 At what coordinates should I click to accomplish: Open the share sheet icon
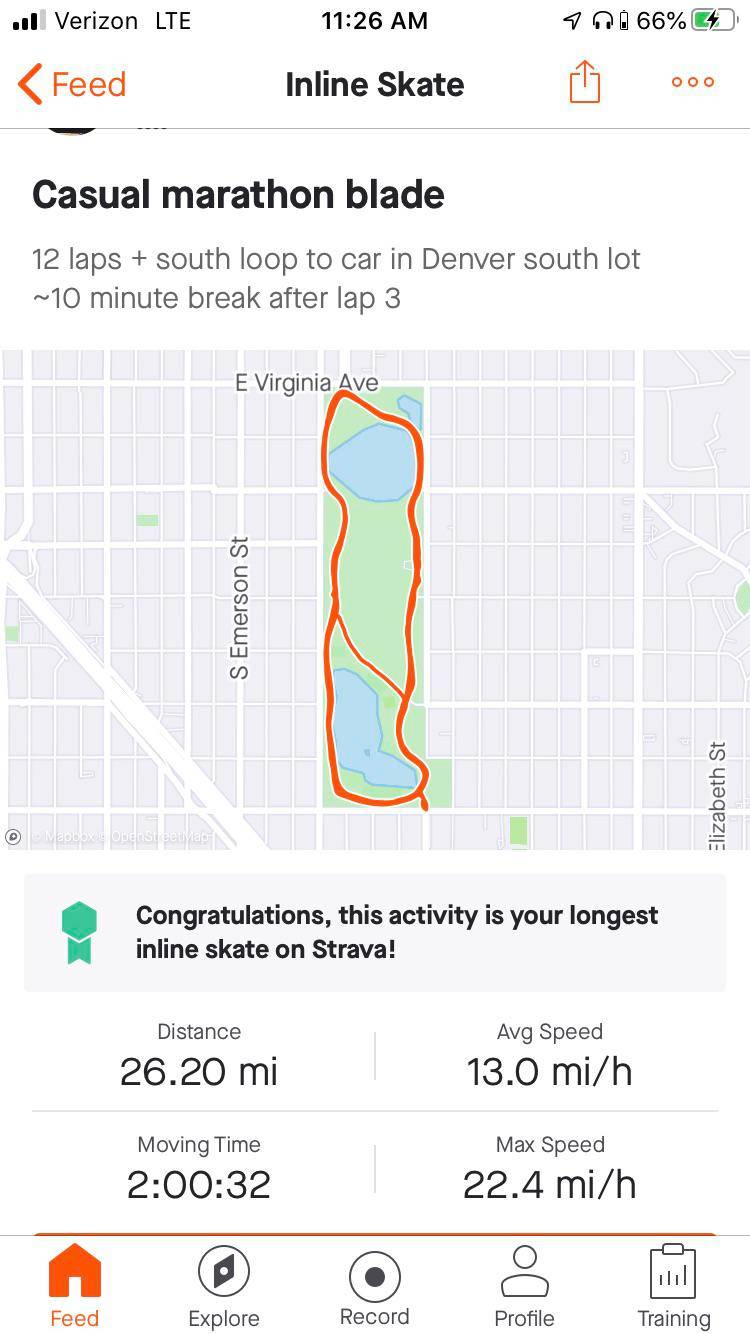click(x=584, y=82)
